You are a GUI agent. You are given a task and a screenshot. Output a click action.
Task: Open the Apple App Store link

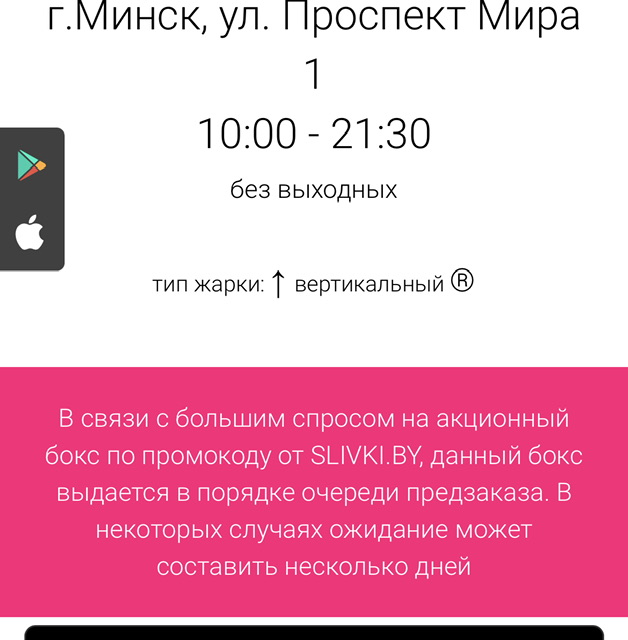pos(30,234)
